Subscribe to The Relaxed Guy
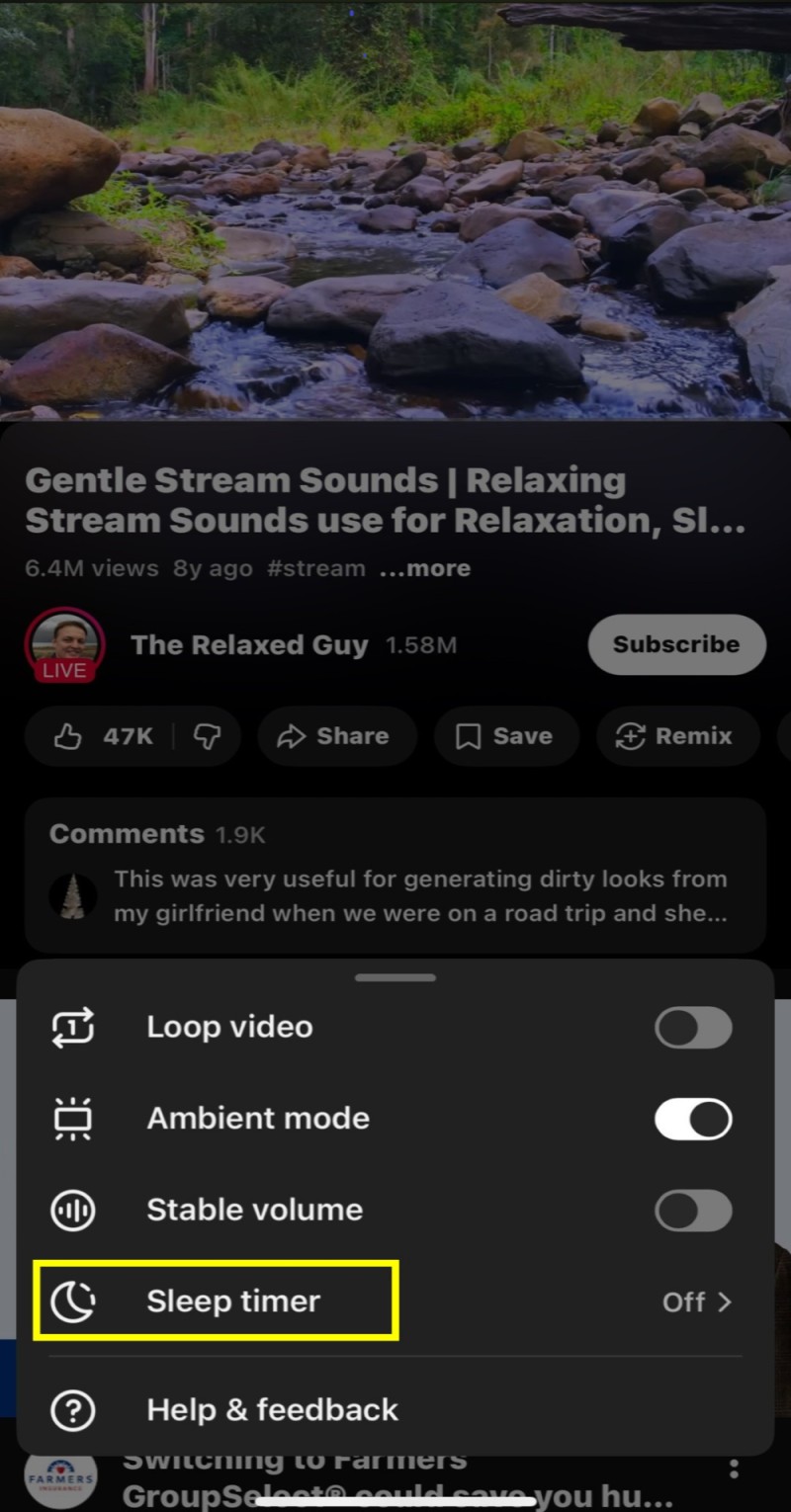This screenshot has width=791, height=1512. [676, 645]
